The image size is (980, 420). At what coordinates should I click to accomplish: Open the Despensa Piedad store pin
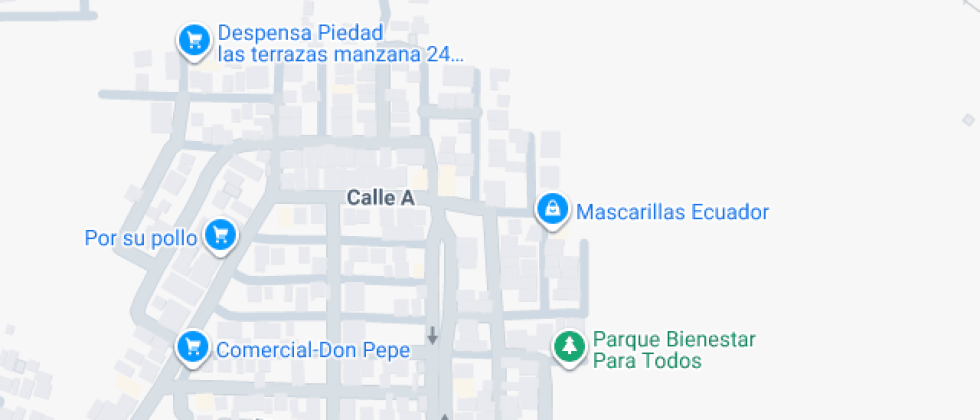[x=192, y=41]
